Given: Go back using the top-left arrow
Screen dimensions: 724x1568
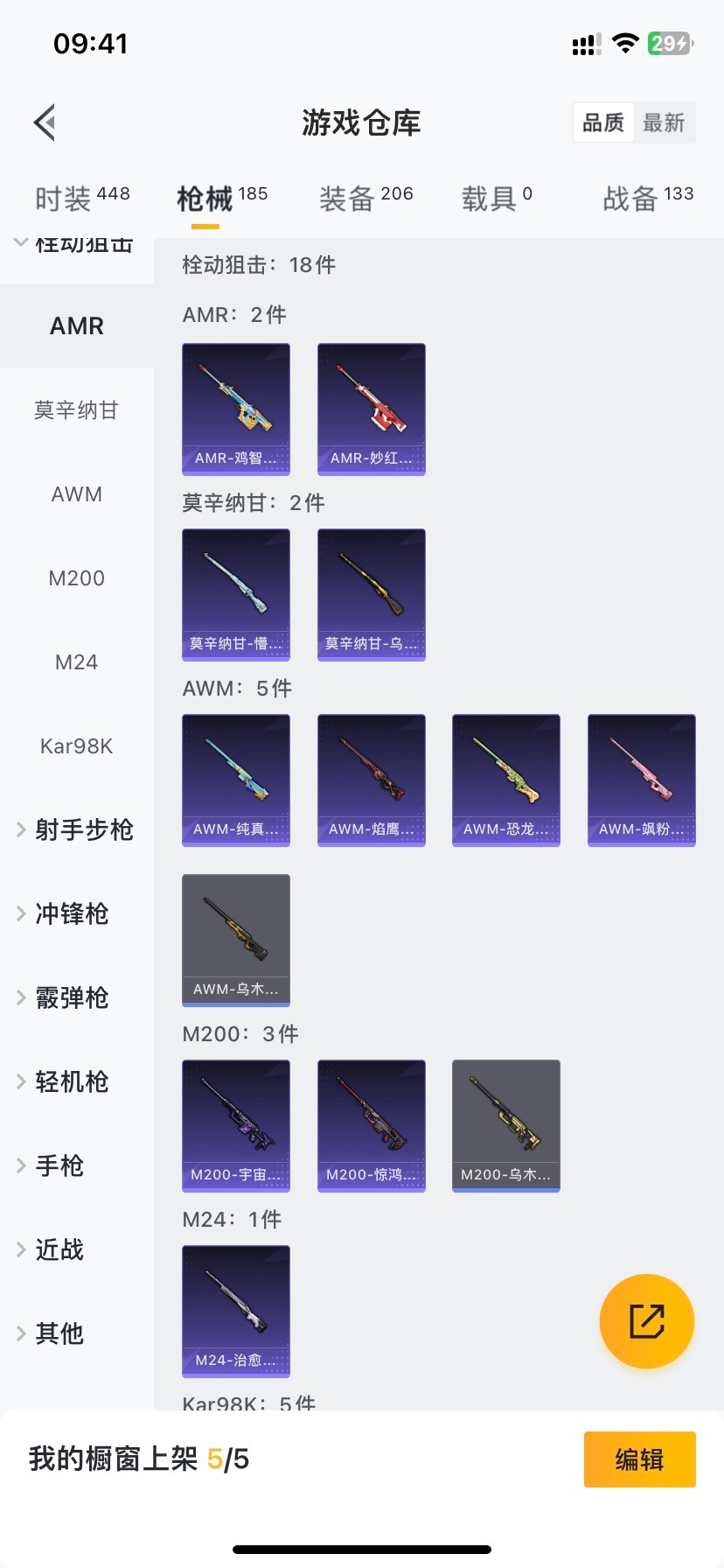Looking at the screenshot, I should pos(45,122).
